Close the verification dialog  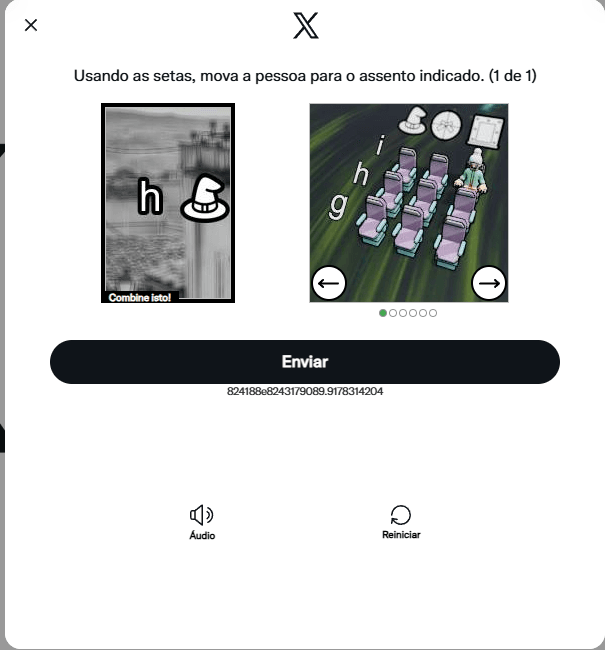pos(31,25)
